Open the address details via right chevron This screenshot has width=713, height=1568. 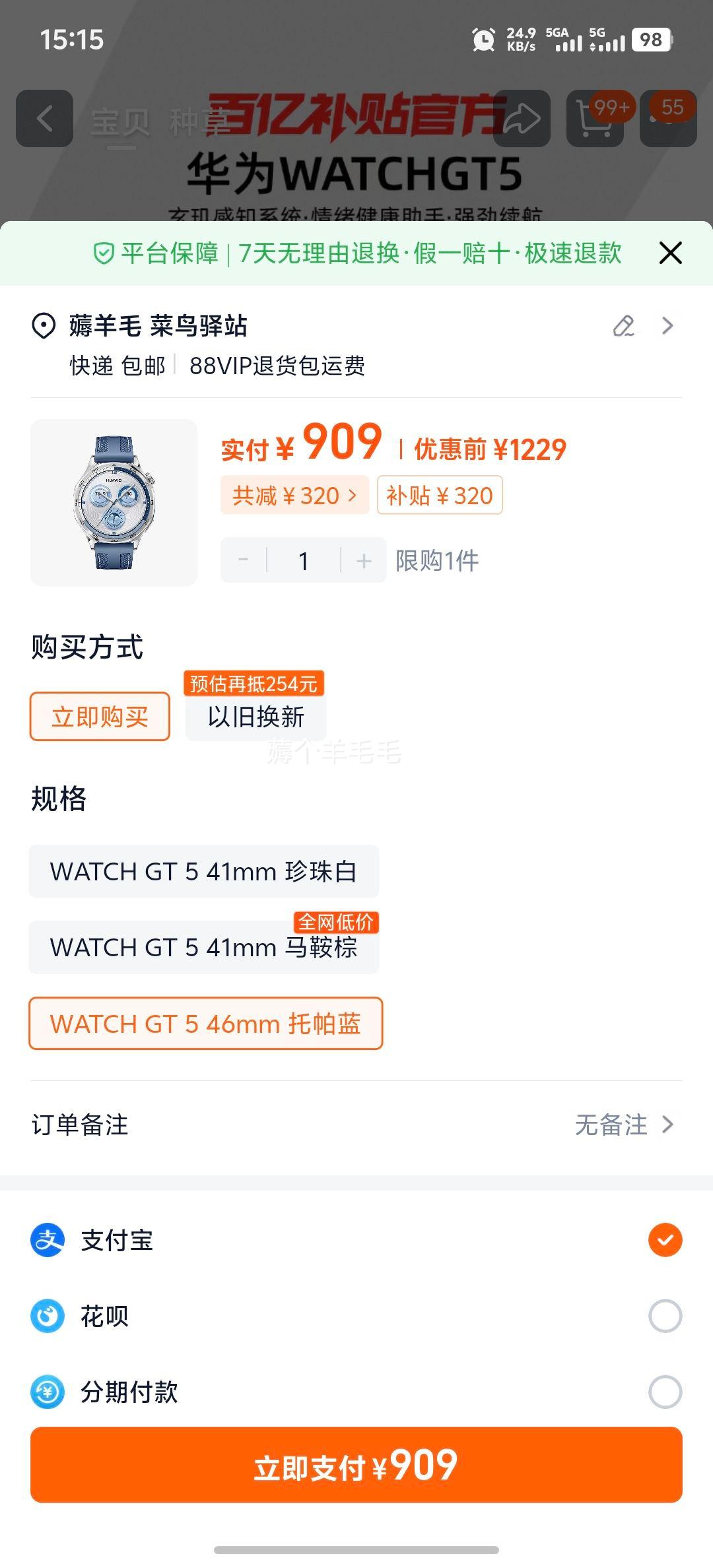(669, 327)
